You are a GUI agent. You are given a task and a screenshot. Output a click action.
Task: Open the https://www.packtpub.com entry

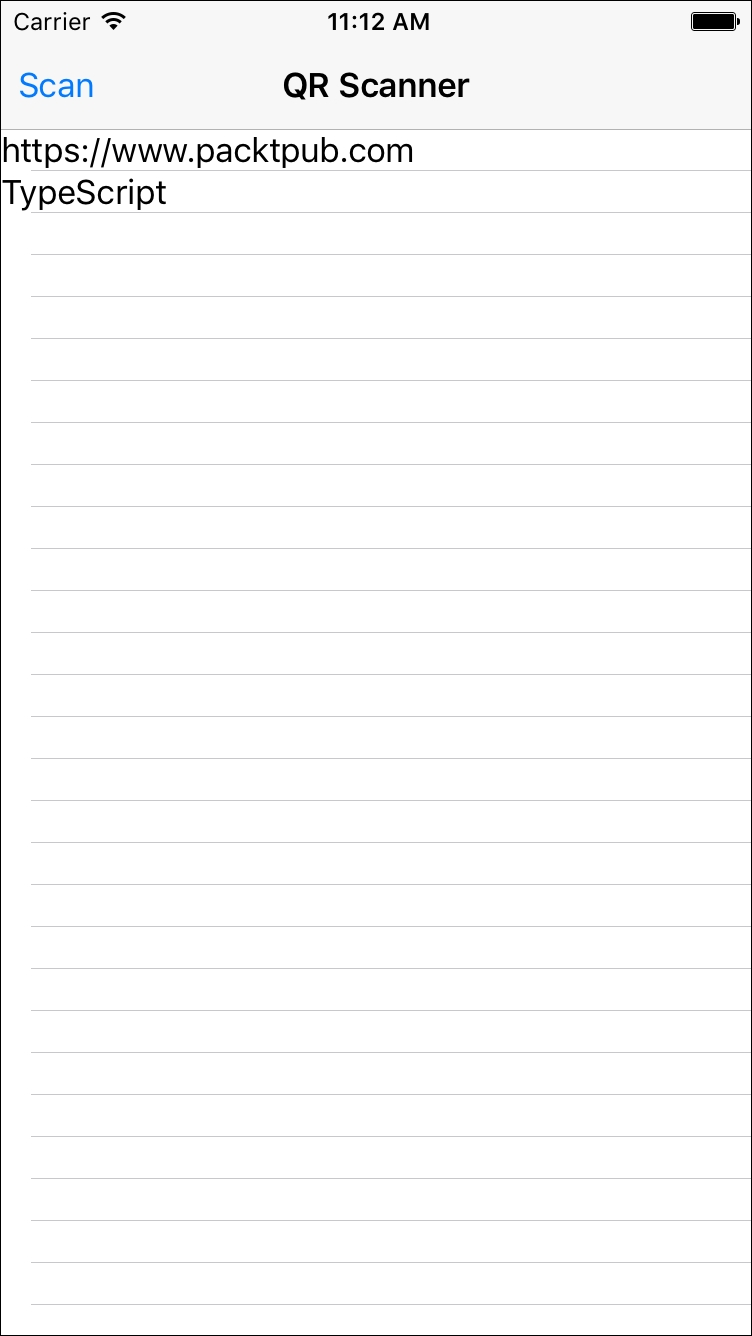pos(376,150)
